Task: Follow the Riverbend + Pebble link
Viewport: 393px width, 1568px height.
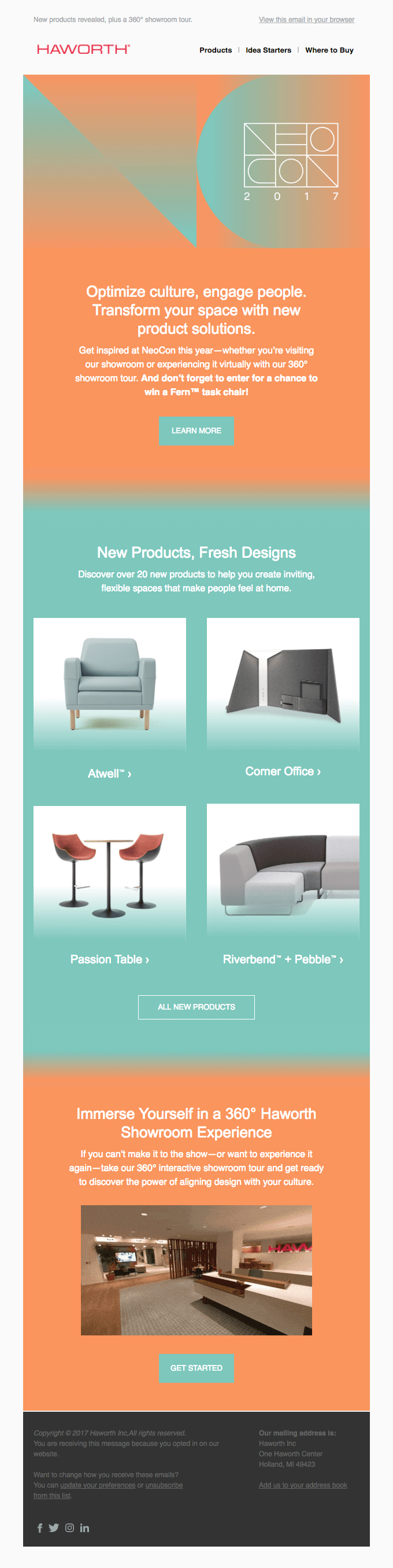Action: (x=283, y=960)
